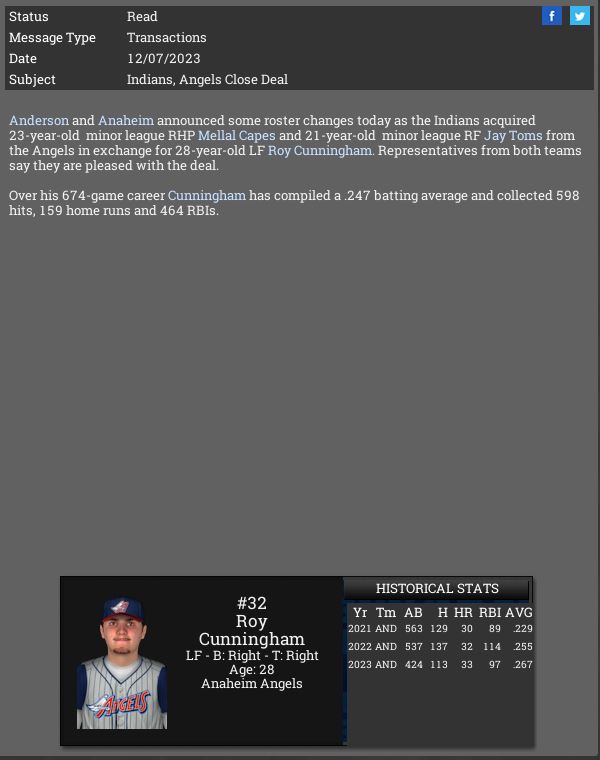Share this message on Twitter

click(x=580, y=15)
